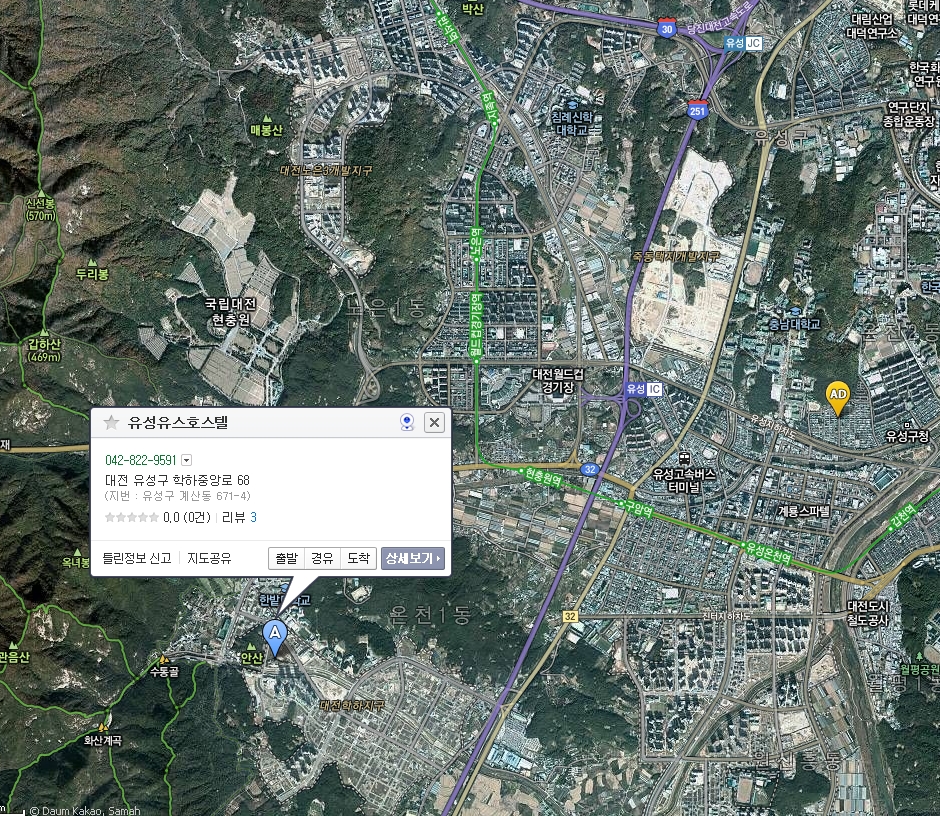This screenshot has width=940, height=816.
Task: Open 상세보기 detailed view
Action: click(x=412, y=558)
